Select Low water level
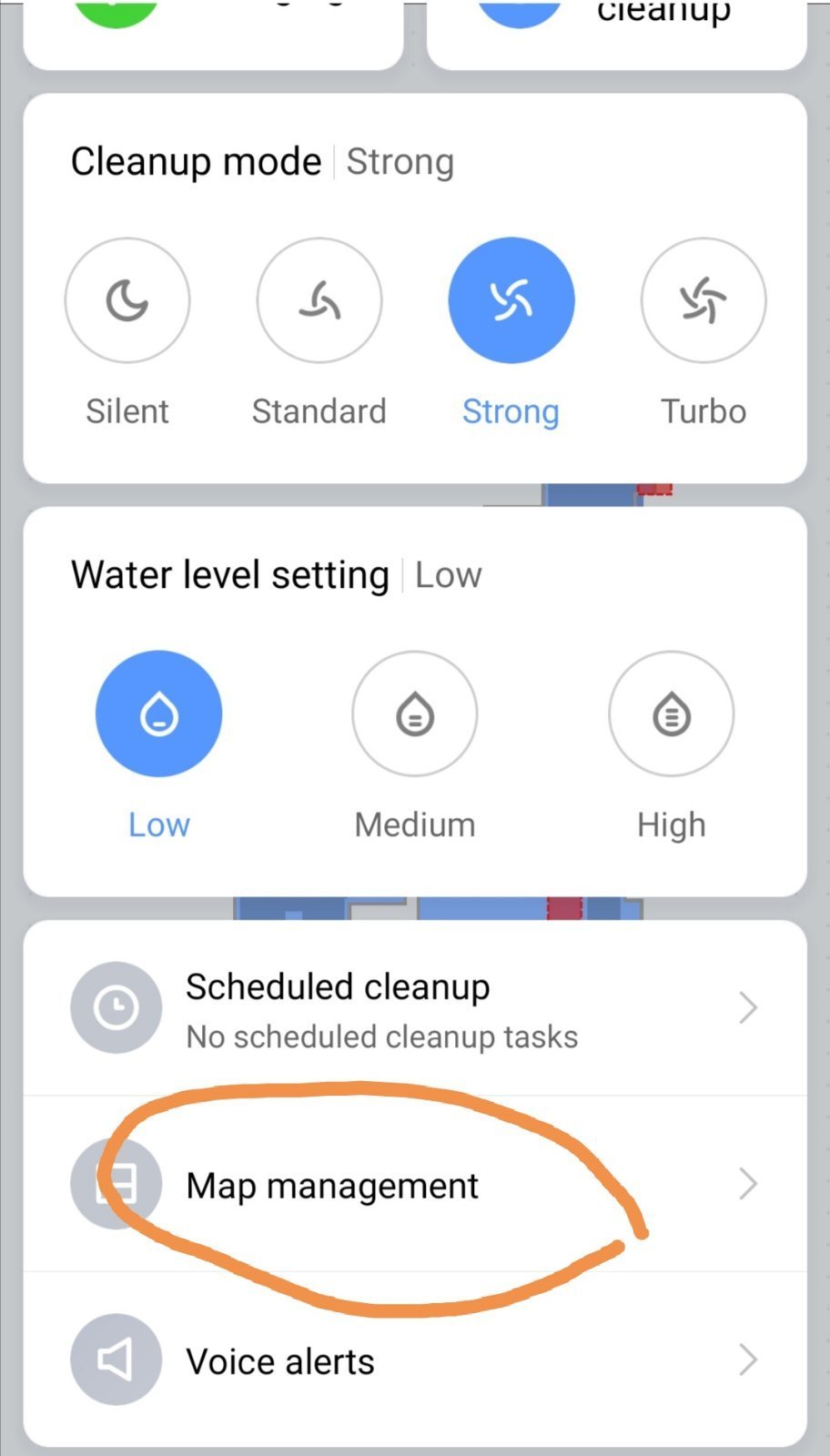Screen dimensions: 830x1456 159,713
